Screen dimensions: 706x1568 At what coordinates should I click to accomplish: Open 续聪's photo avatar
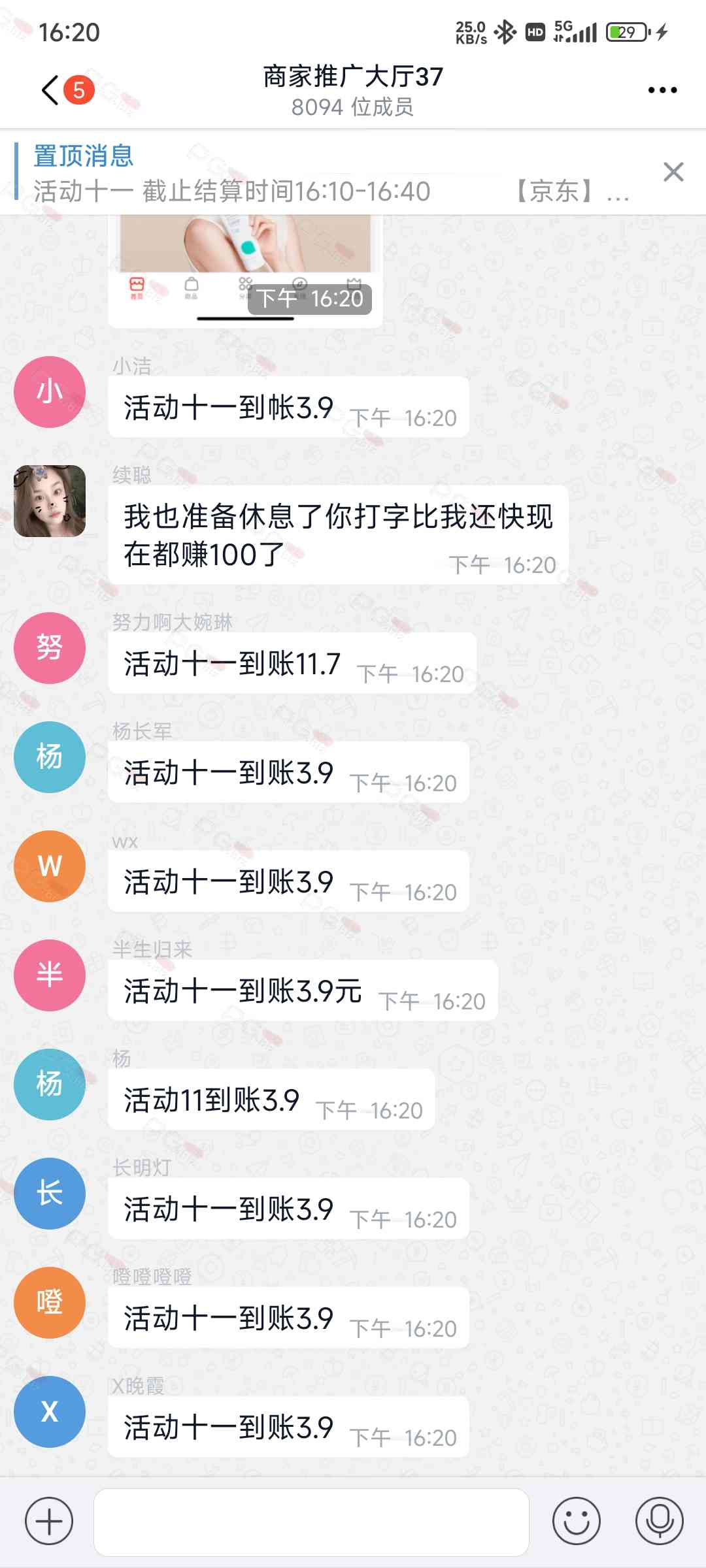coord(50,501)
